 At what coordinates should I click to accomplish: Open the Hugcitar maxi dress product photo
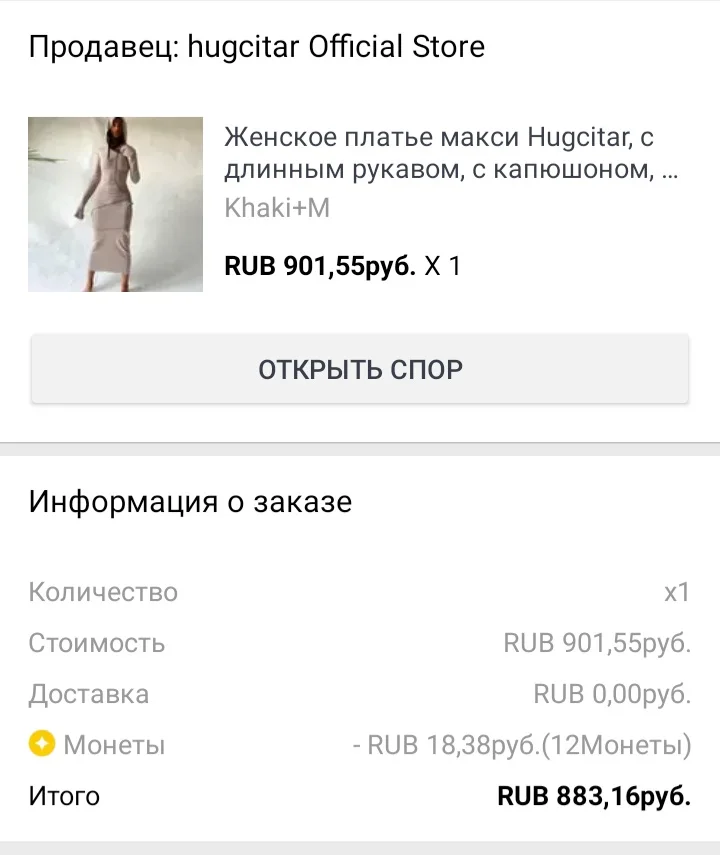115,205
